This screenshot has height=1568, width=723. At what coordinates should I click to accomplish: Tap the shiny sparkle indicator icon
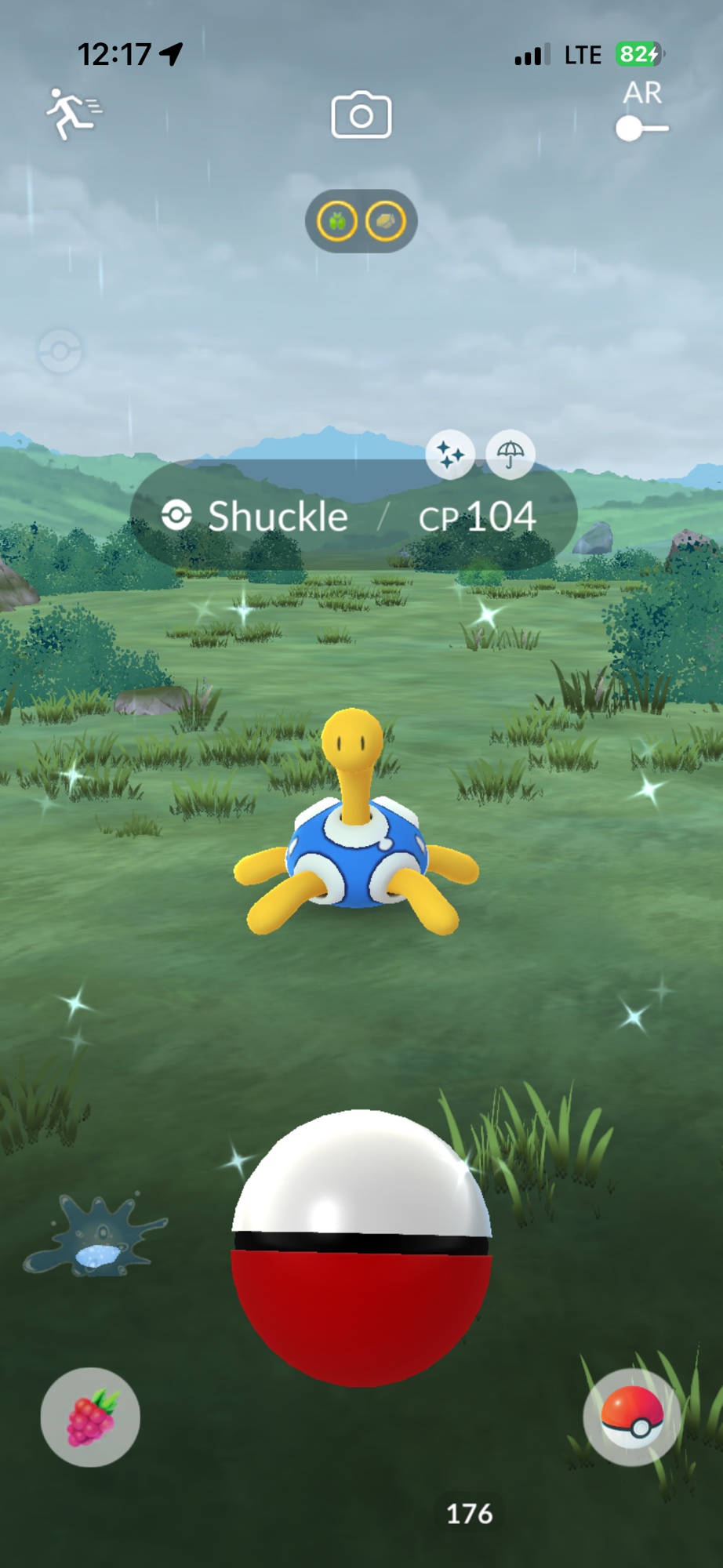450,455
